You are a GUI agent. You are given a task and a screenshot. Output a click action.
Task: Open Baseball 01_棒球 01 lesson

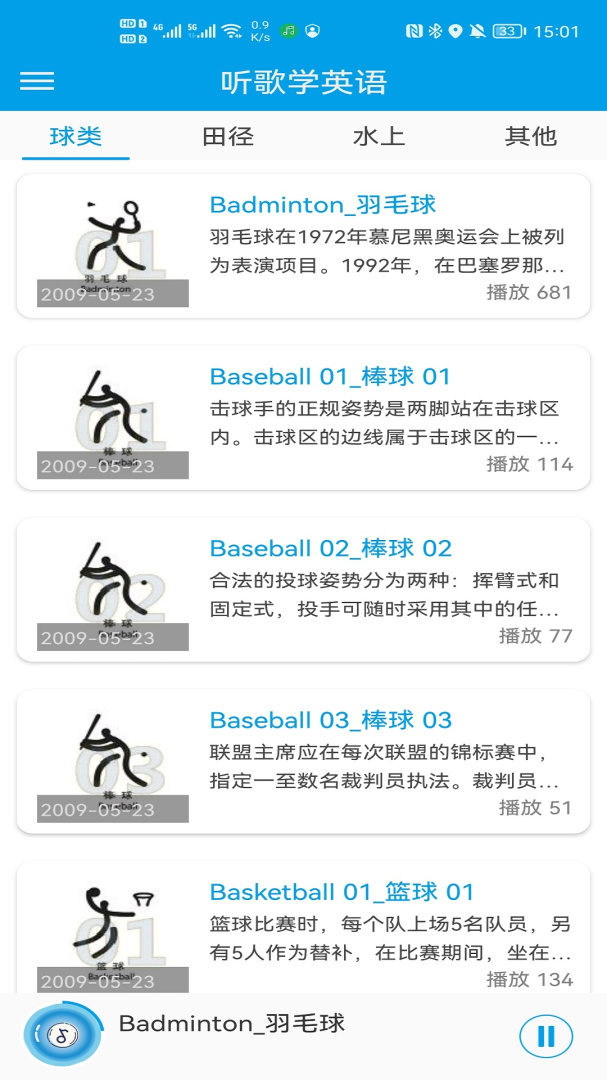click(303, 418)
